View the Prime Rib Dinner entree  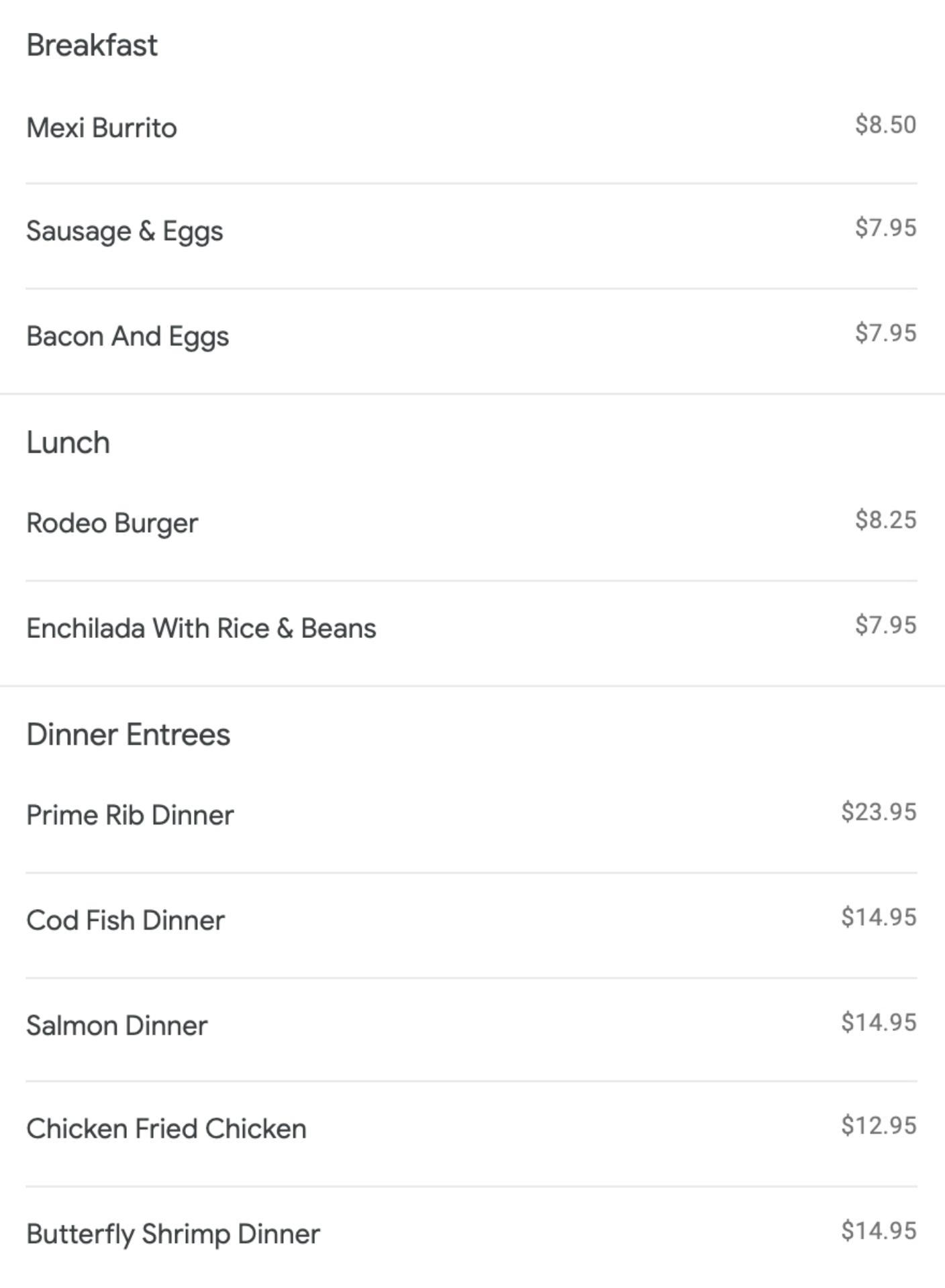(x=130, y=815)
